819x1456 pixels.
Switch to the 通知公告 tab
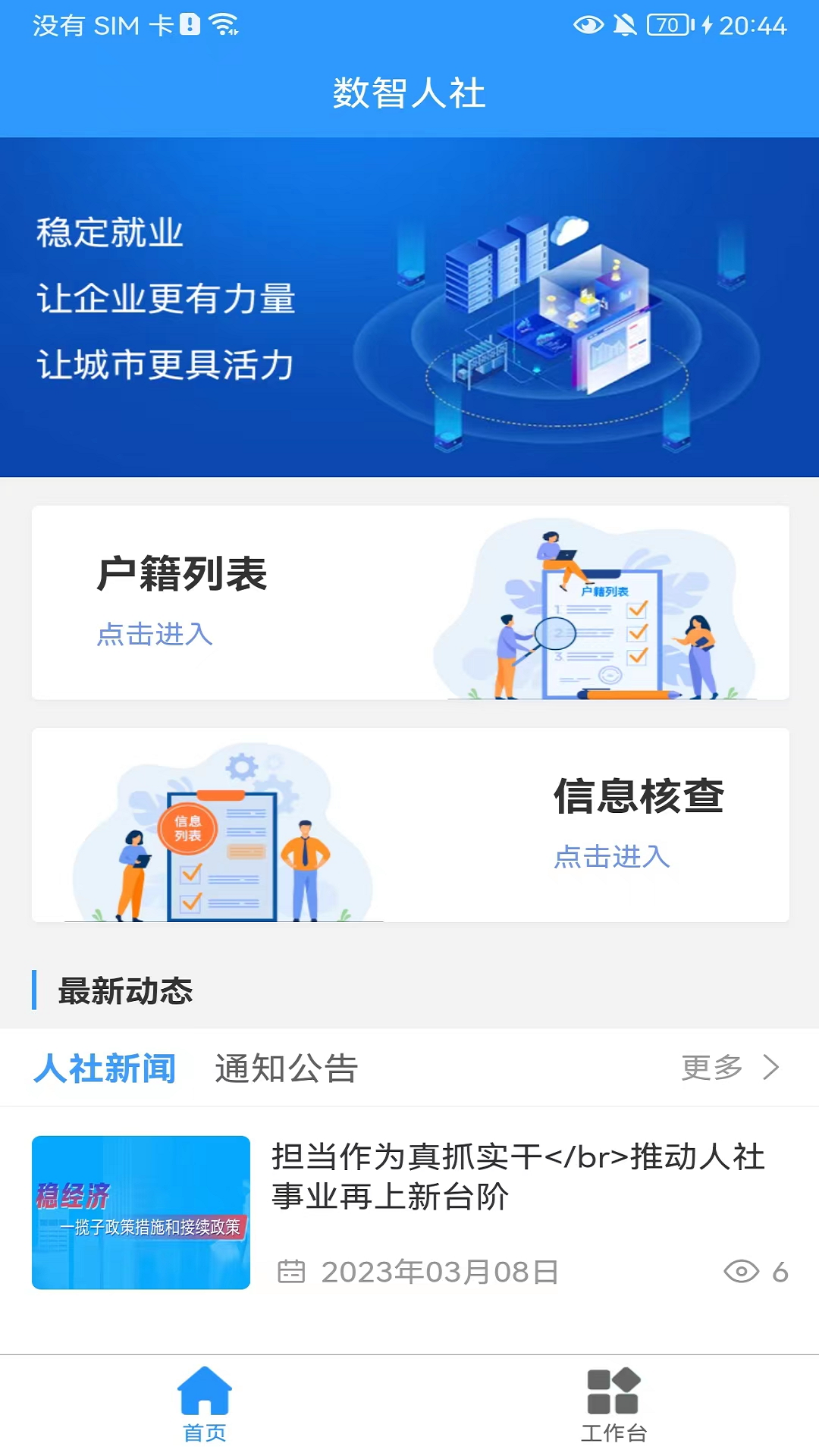click(287, 1069)
